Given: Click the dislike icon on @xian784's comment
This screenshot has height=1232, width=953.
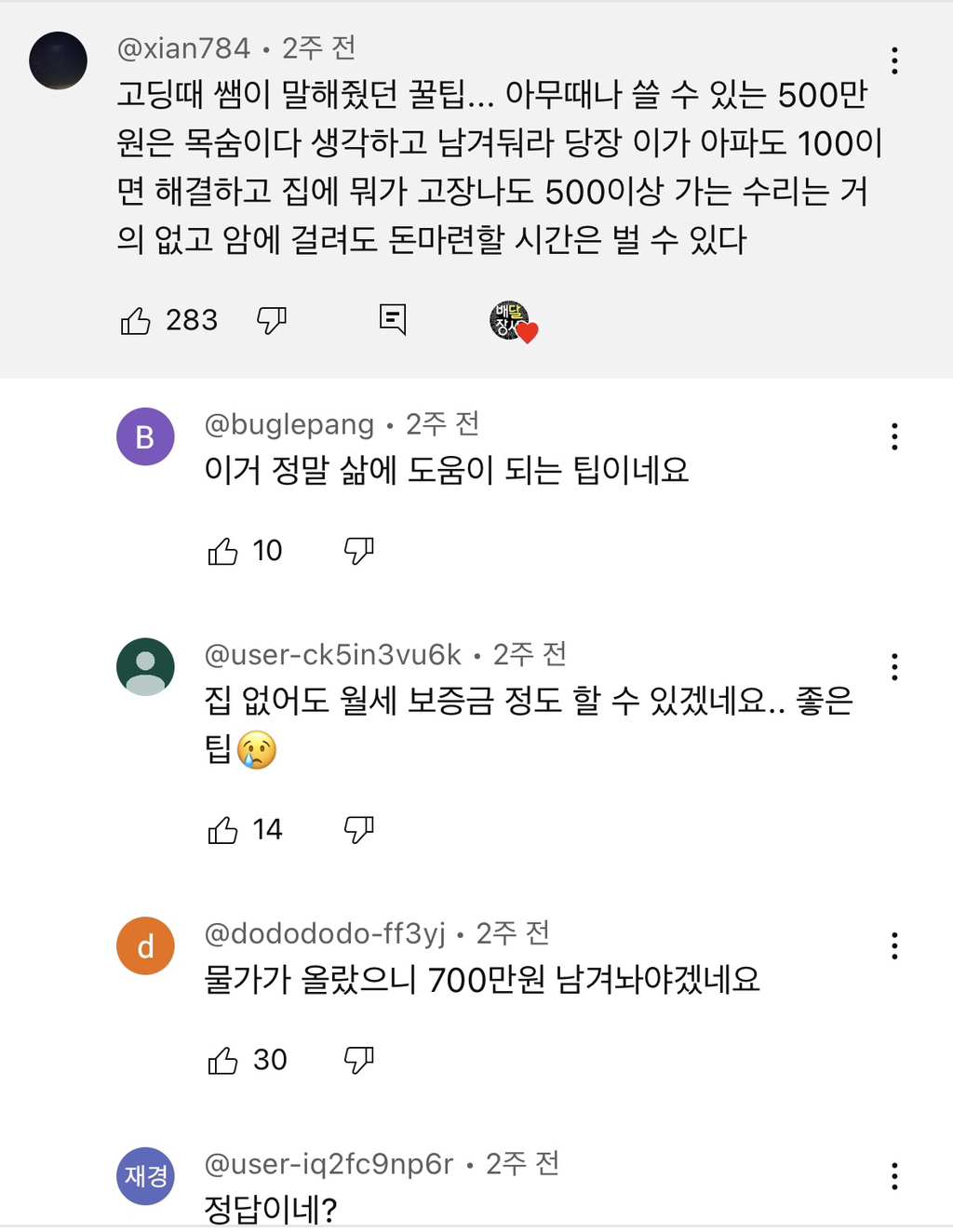Looking at the screenshot, I should tap(271, 320).
